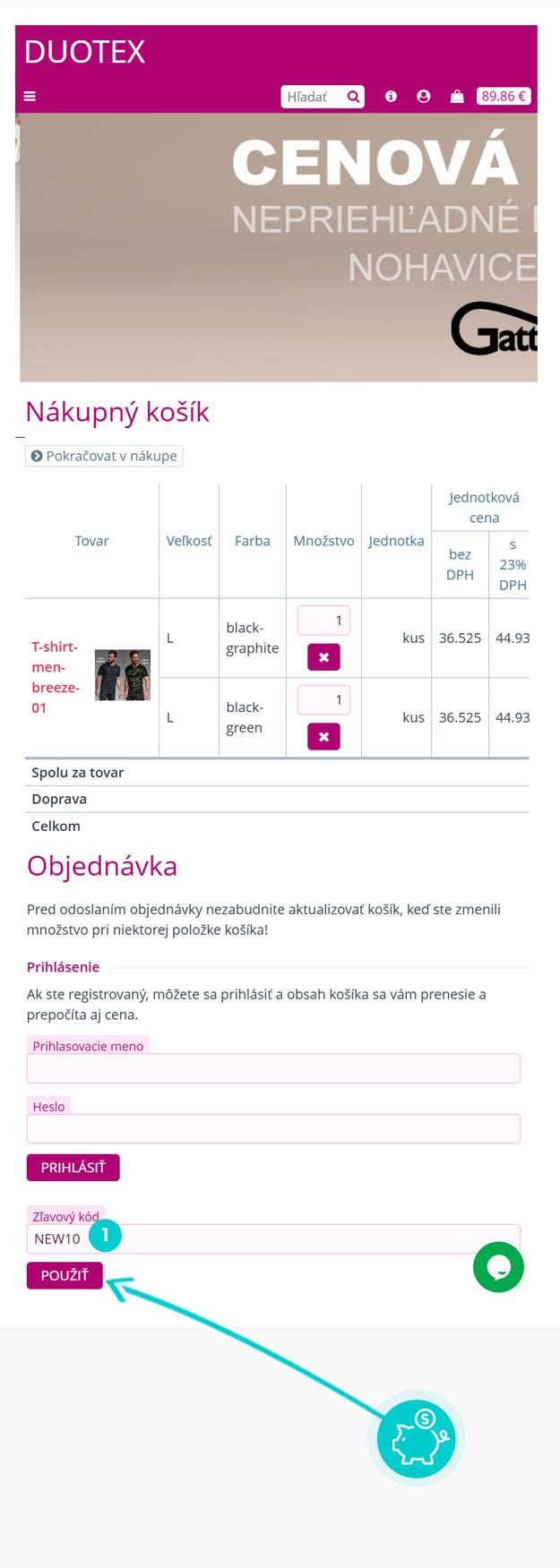Tap Pokračovat v nákupe button
Viewport: 560px width, 1568px height.
click(x=104, y=456)
